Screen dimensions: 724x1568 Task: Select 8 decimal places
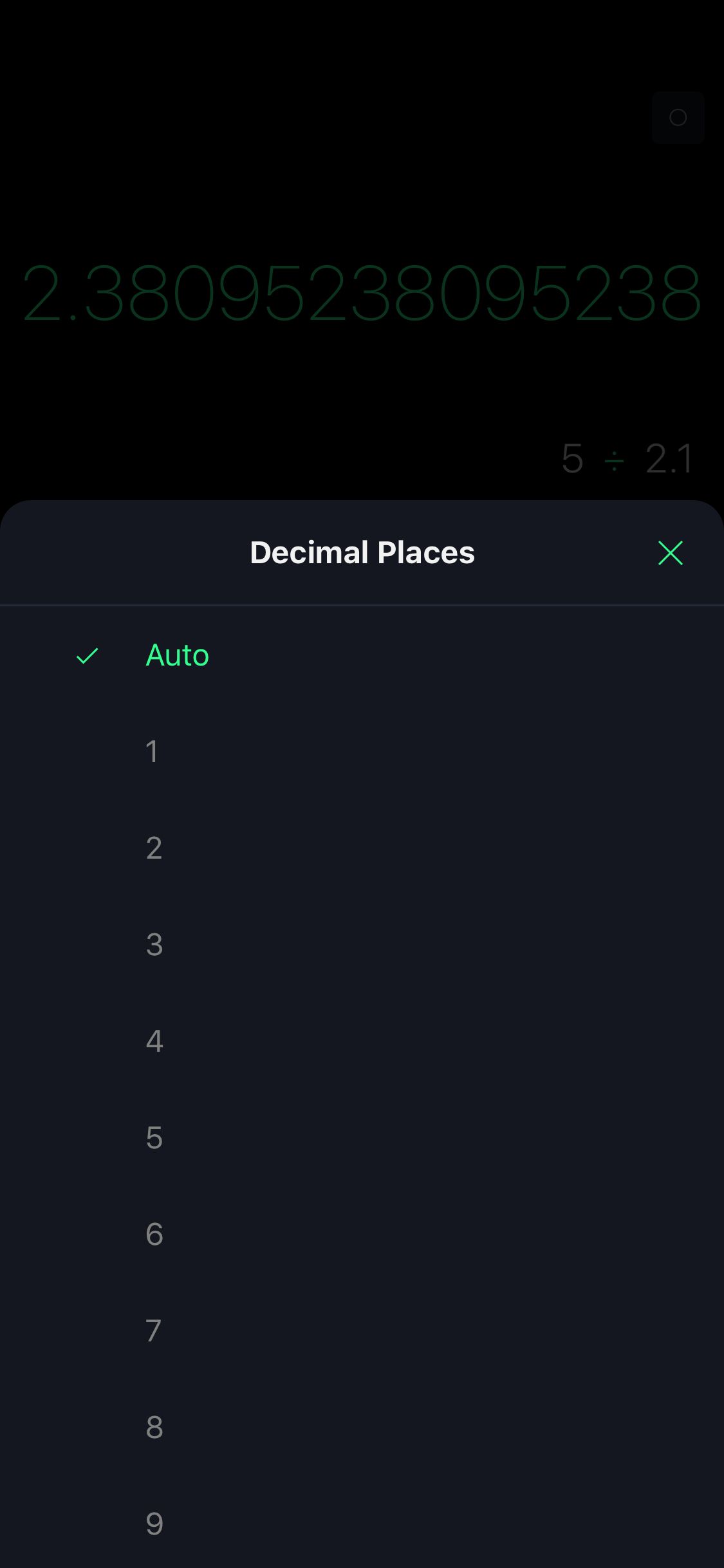[x=362, y=1428]
